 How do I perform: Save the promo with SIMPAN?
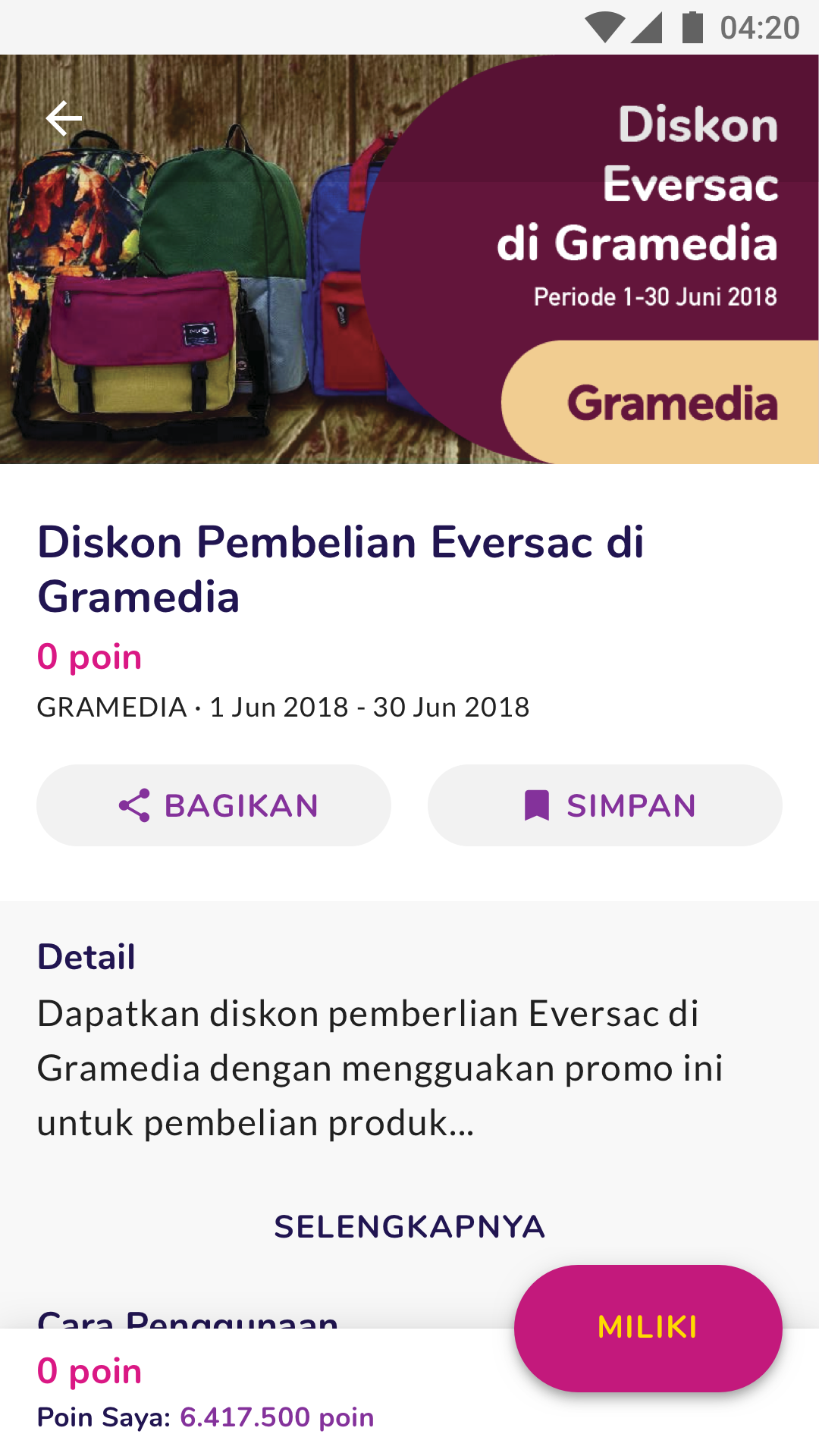pos(604,805)
